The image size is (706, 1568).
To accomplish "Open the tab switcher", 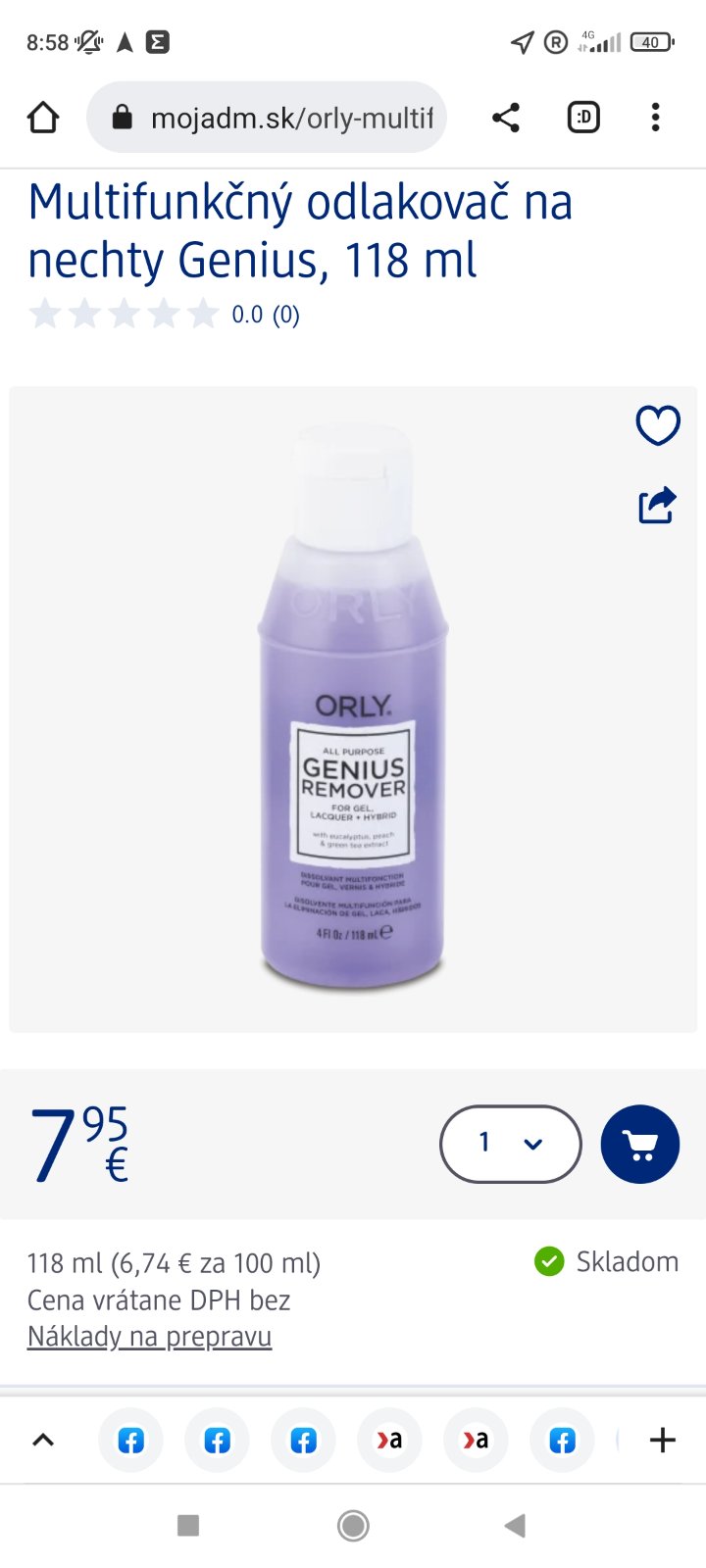I will coord(583,118).
